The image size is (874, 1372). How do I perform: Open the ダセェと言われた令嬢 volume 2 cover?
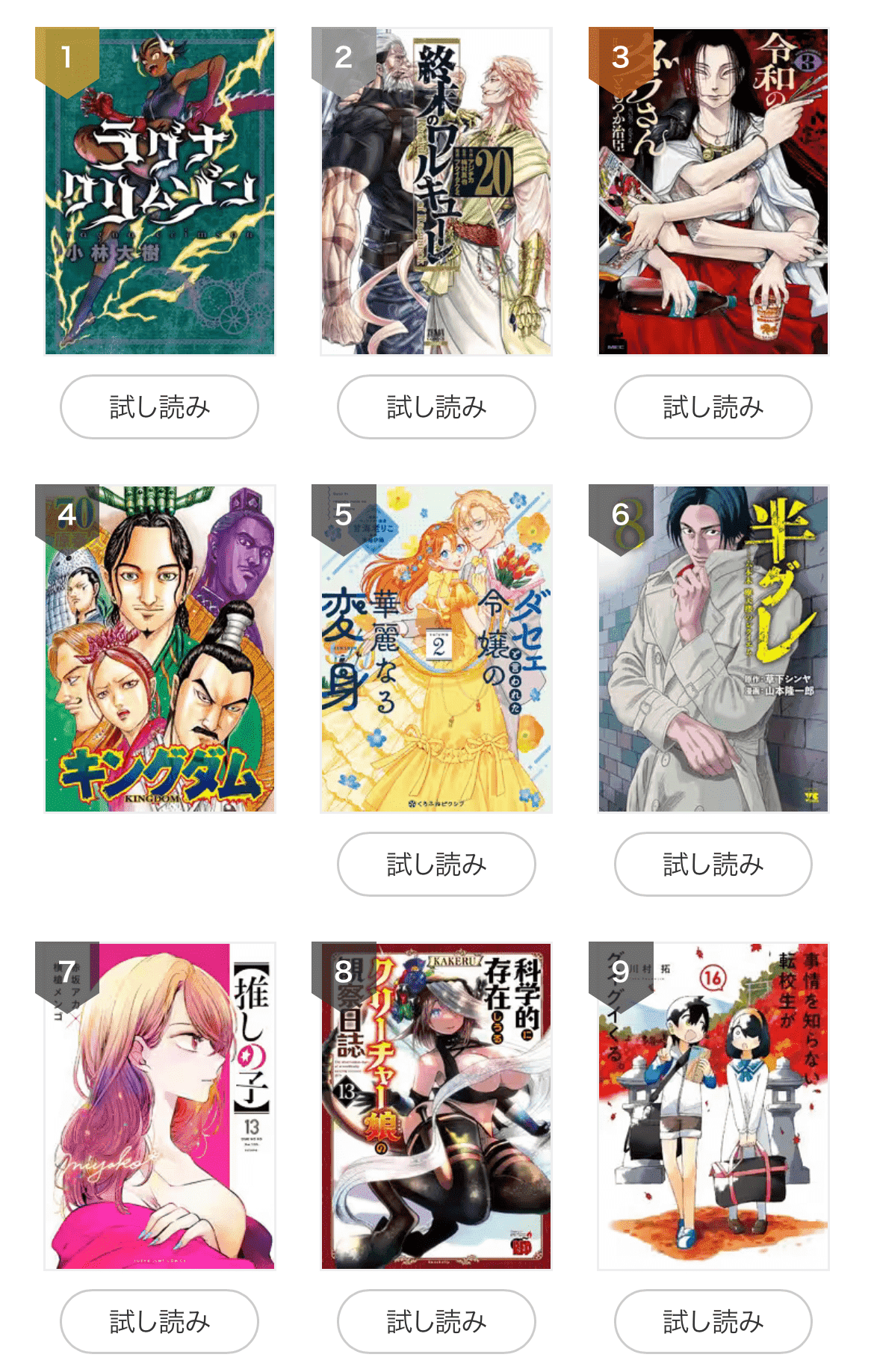coord(436,650)
